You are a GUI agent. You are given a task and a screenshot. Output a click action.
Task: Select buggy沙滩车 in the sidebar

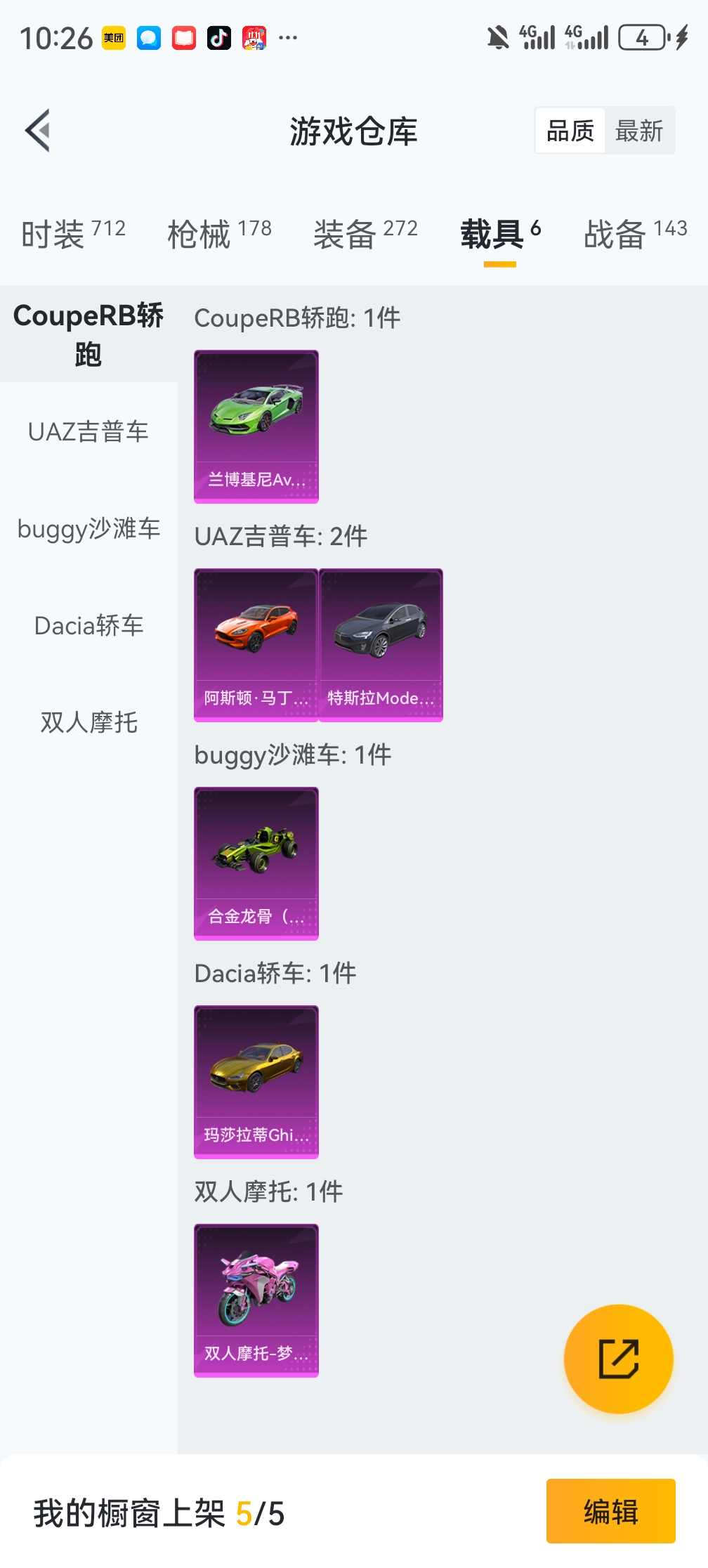pyautogui.click(x=88, y=528)
